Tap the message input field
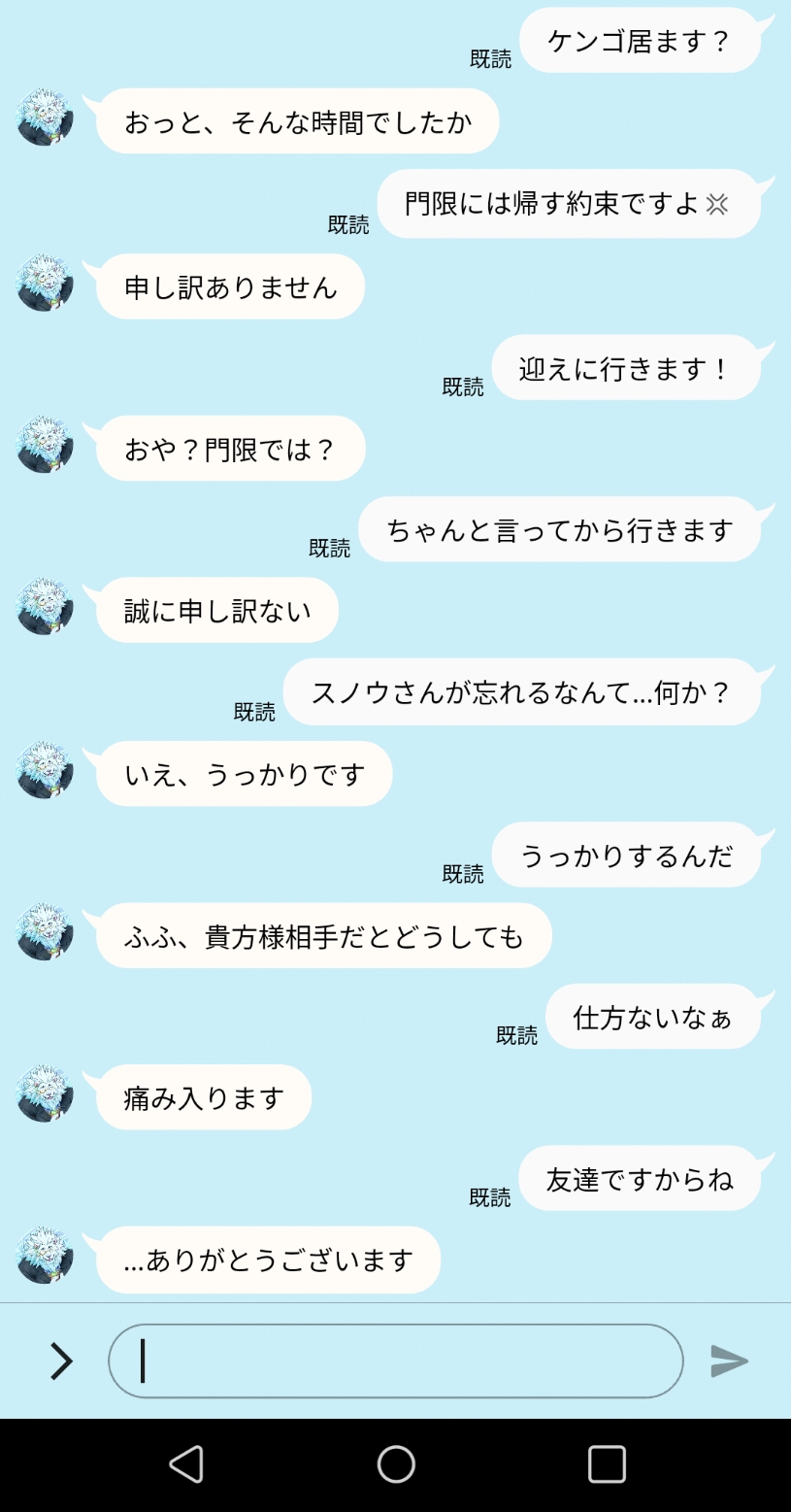 click(x=395, y=1361)
